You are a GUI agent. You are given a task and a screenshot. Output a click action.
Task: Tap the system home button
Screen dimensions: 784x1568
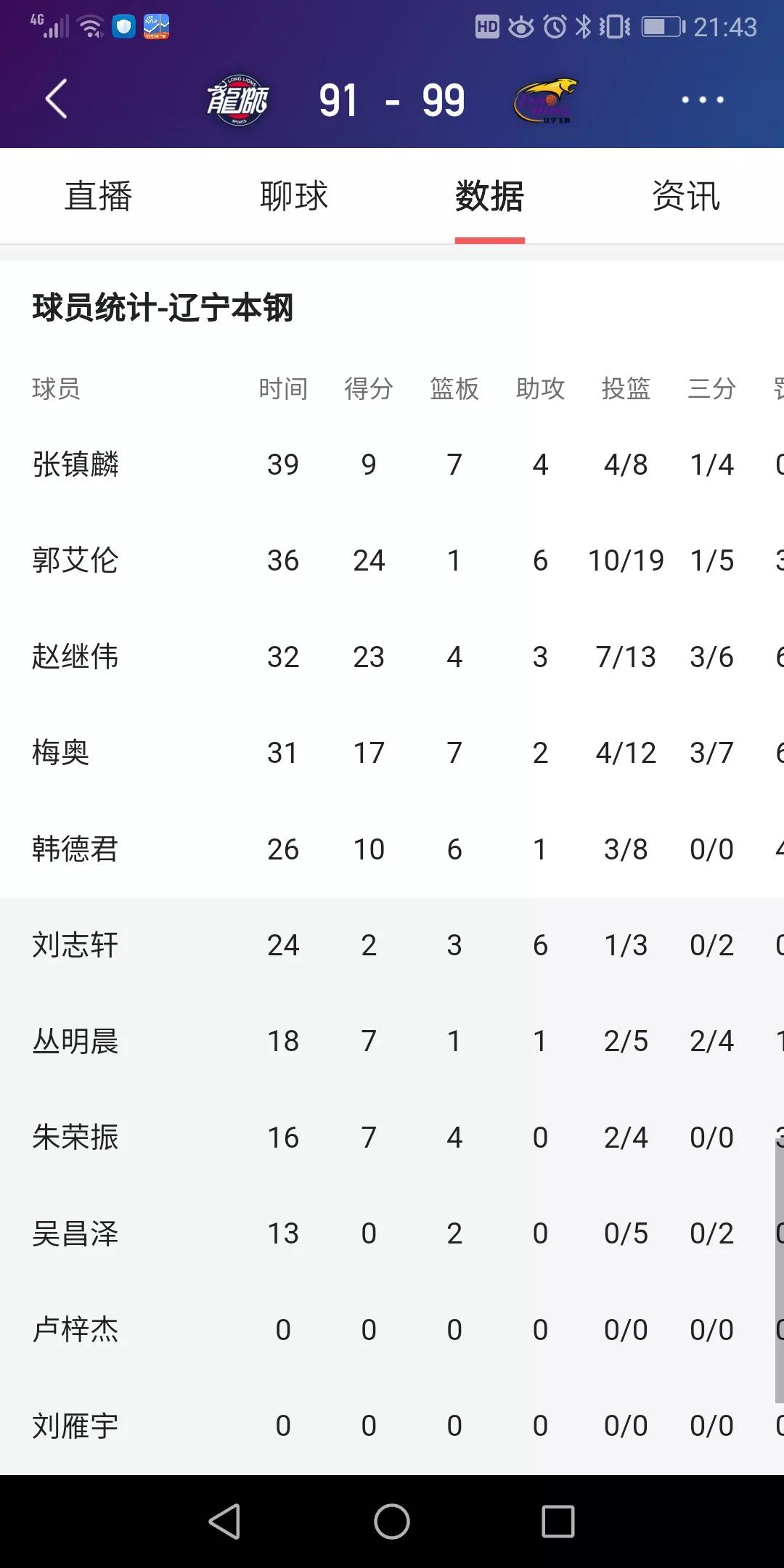pyautogui.click(x=392, y=1522)
